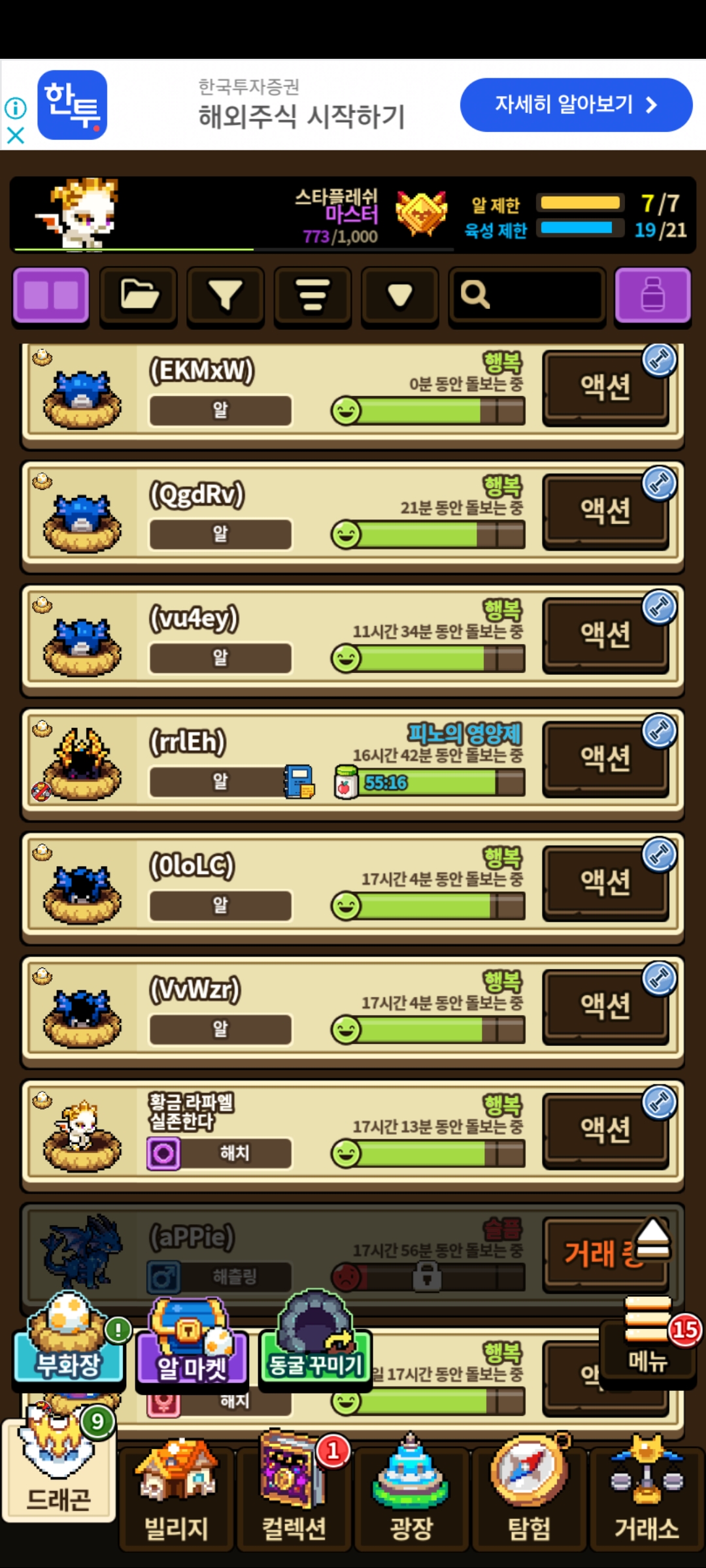Tap the heart favorites filter
This screenshot has width=706, height=1568.
pos(399,295)
